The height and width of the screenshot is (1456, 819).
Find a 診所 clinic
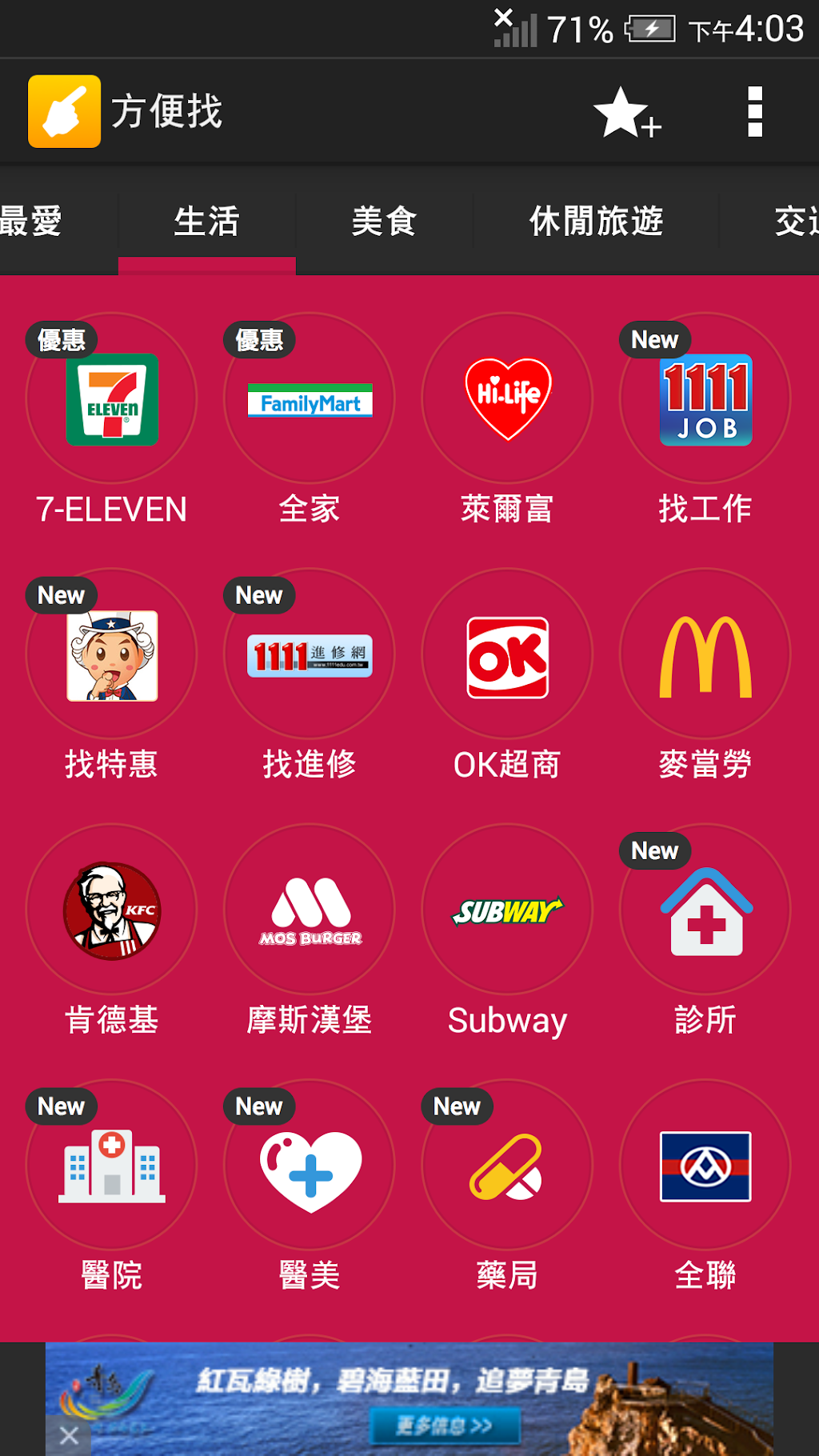(705, 911)
